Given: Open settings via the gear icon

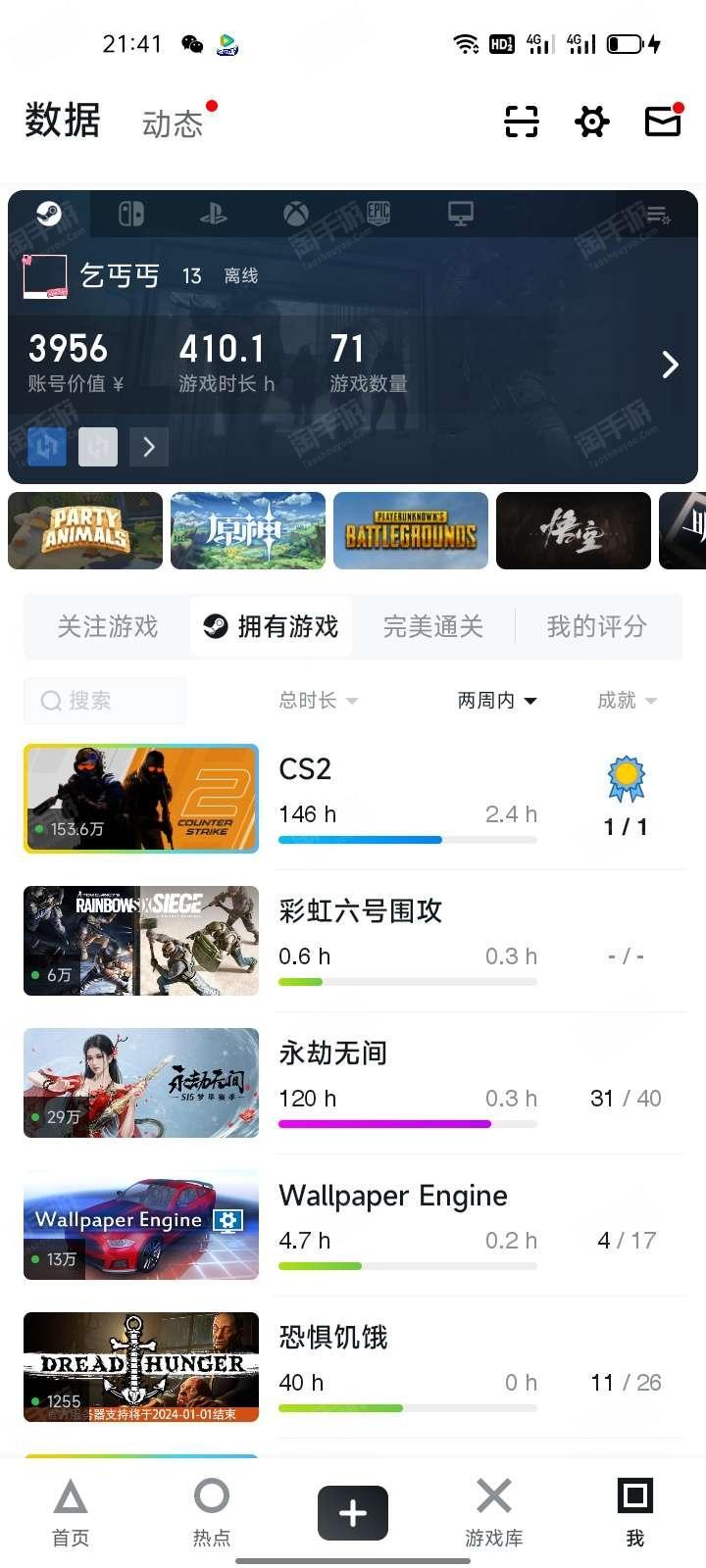Looking at the screenshot, I should (592, 122).
